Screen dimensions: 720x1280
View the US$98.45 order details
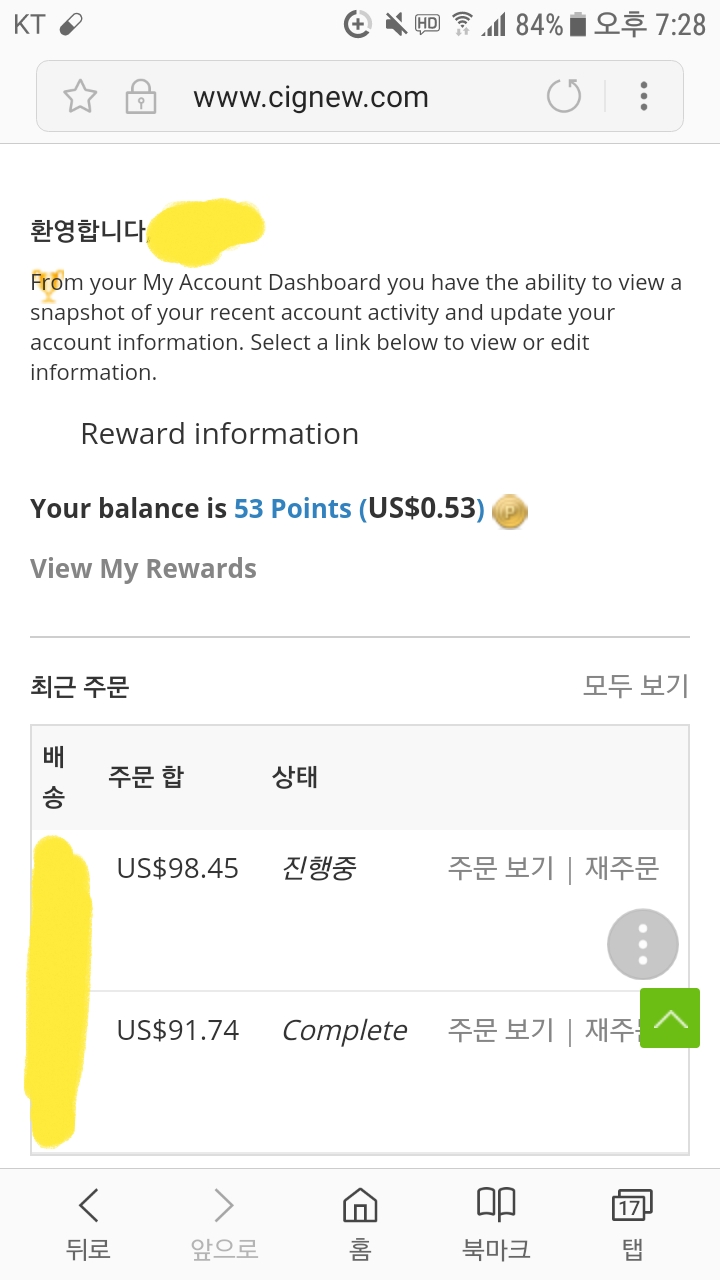[x=500, y=868]
